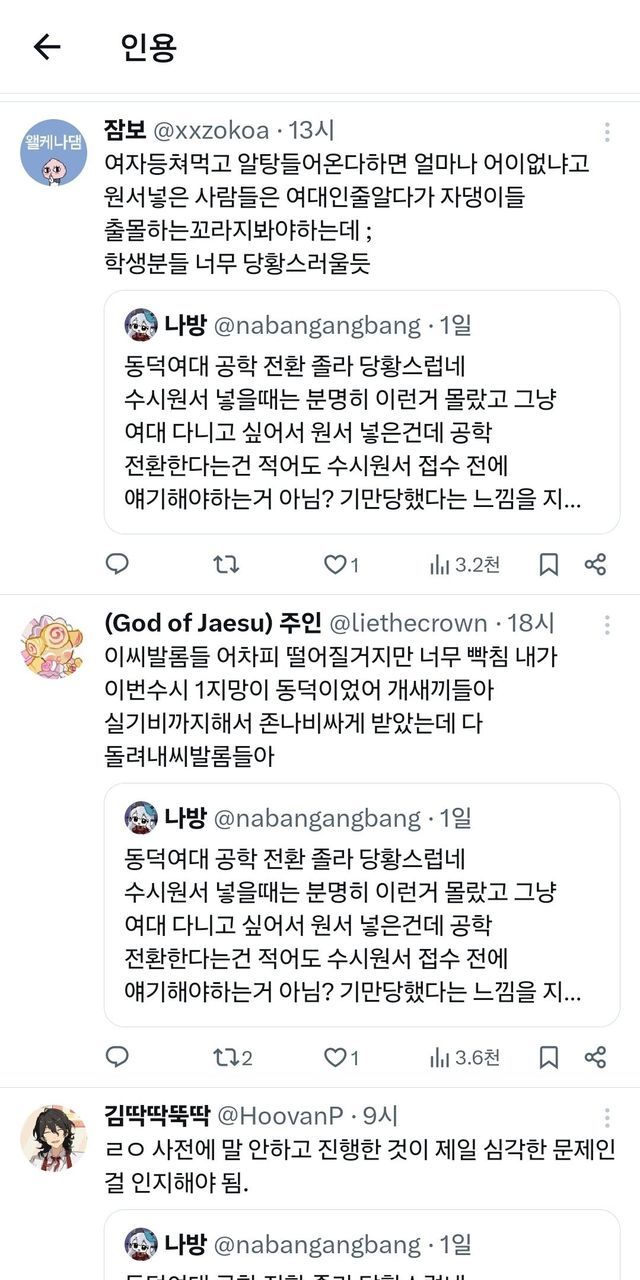The image size is (640, 1280).
Task: Share (God of Jaesu) 주인's post
Action: (x=595, y=1057)
